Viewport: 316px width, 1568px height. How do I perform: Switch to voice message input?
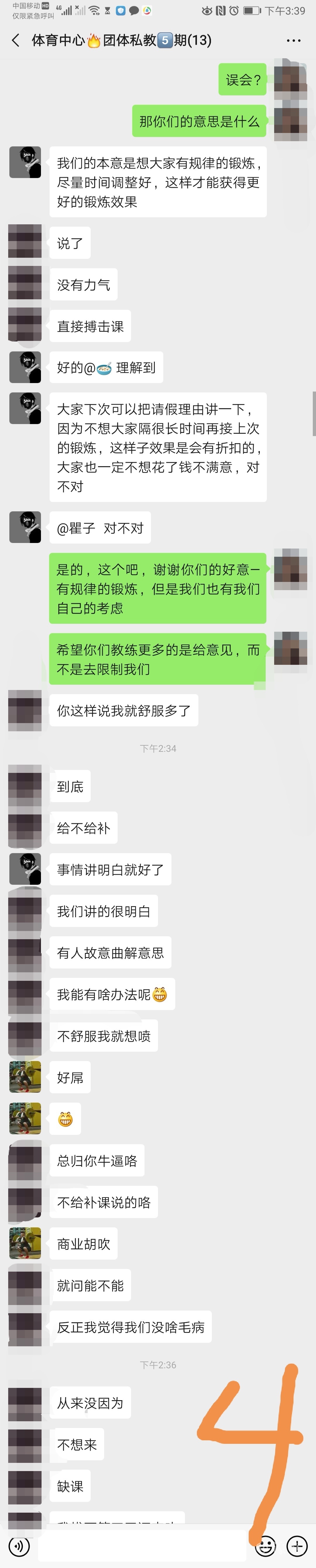pos(19,1546)
